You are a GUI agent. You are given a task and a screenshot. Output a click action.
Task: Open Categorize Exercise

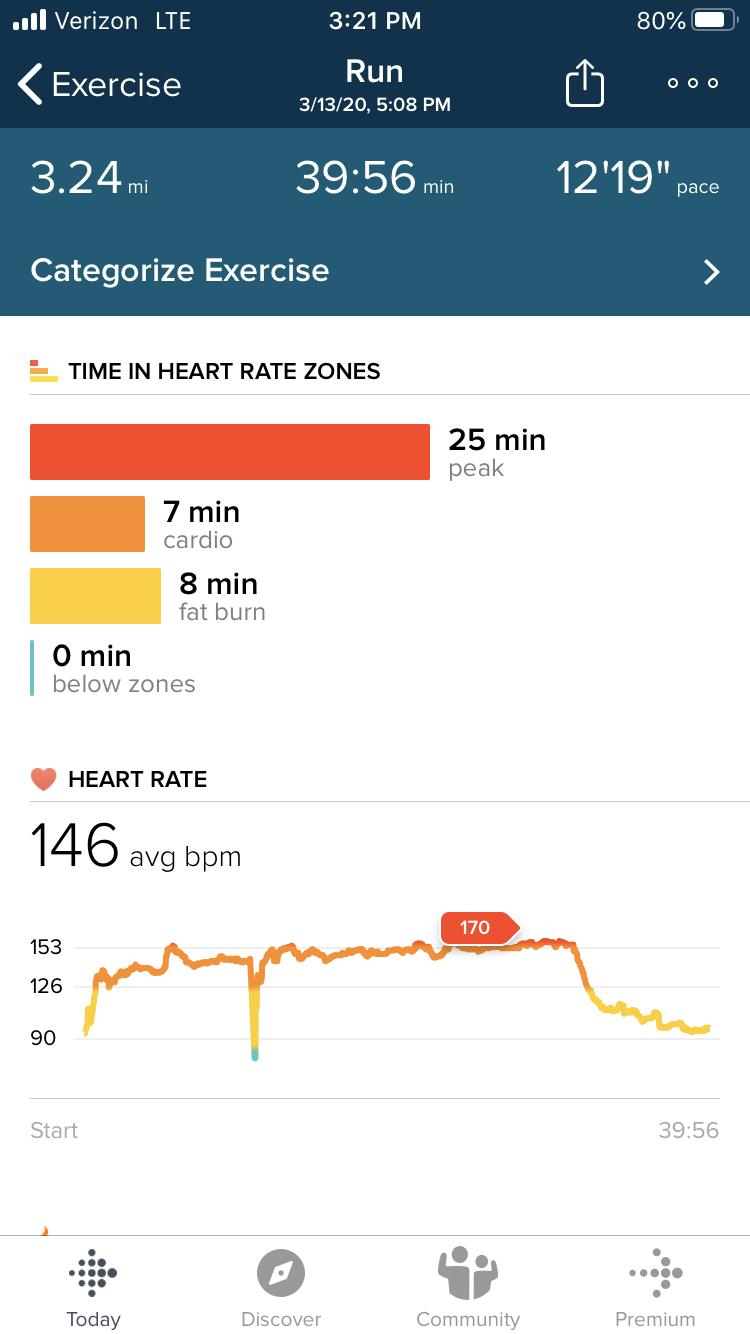(375, 271)
